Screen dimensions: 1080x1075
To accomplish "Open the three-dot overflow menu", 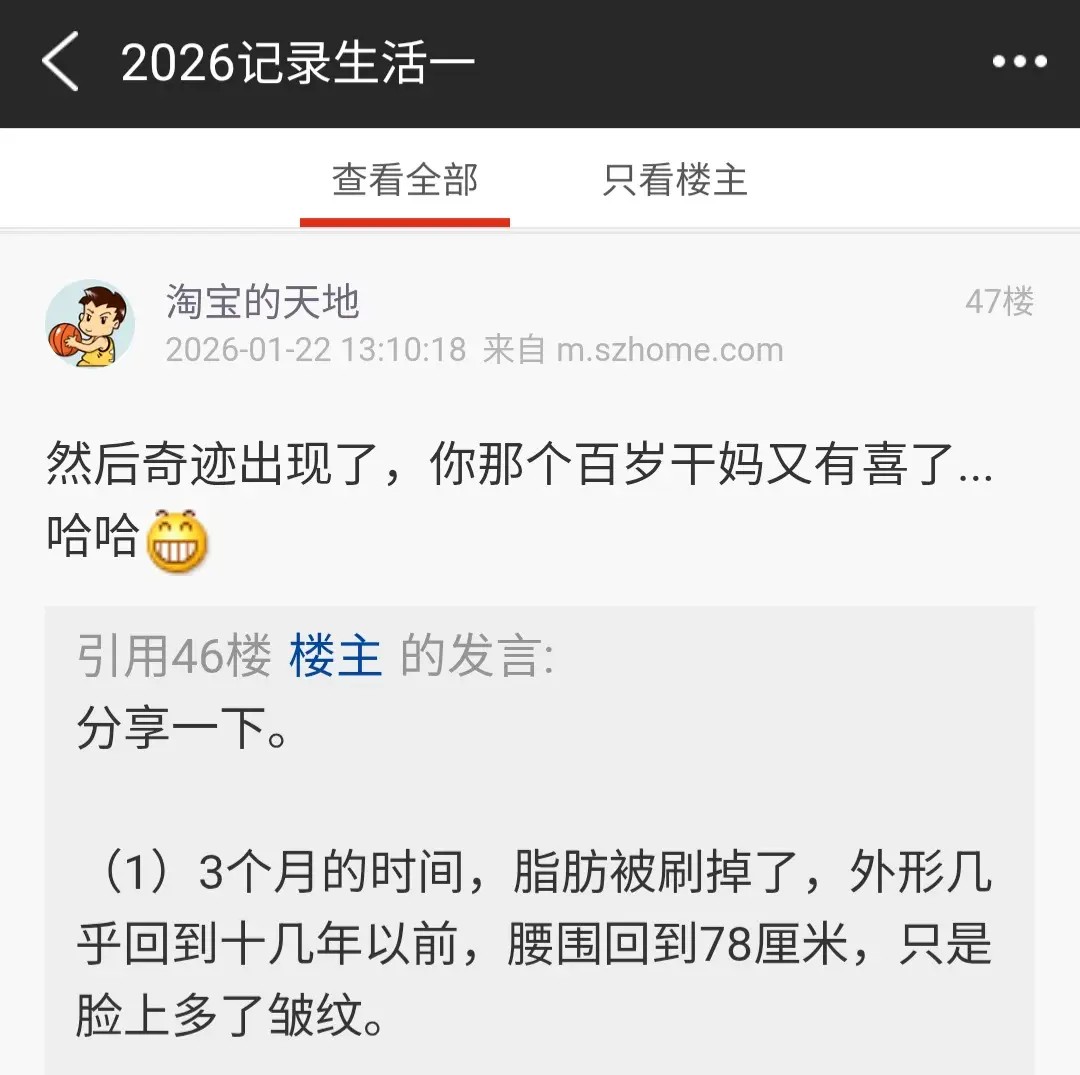I will [x=1019, y=62].
